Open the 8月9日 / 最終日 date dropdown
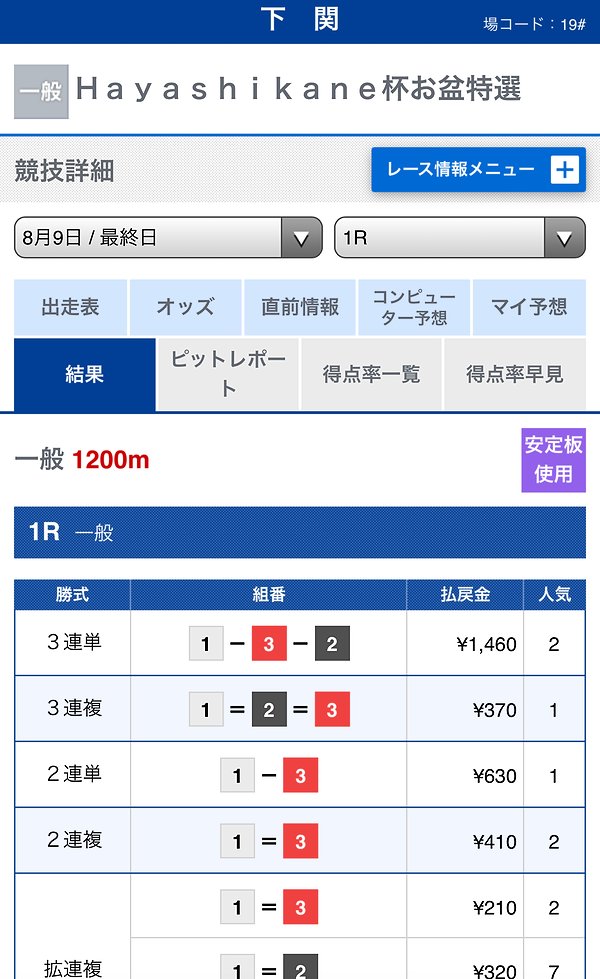This screenshot has height=979, width=600. pos(168,237)
